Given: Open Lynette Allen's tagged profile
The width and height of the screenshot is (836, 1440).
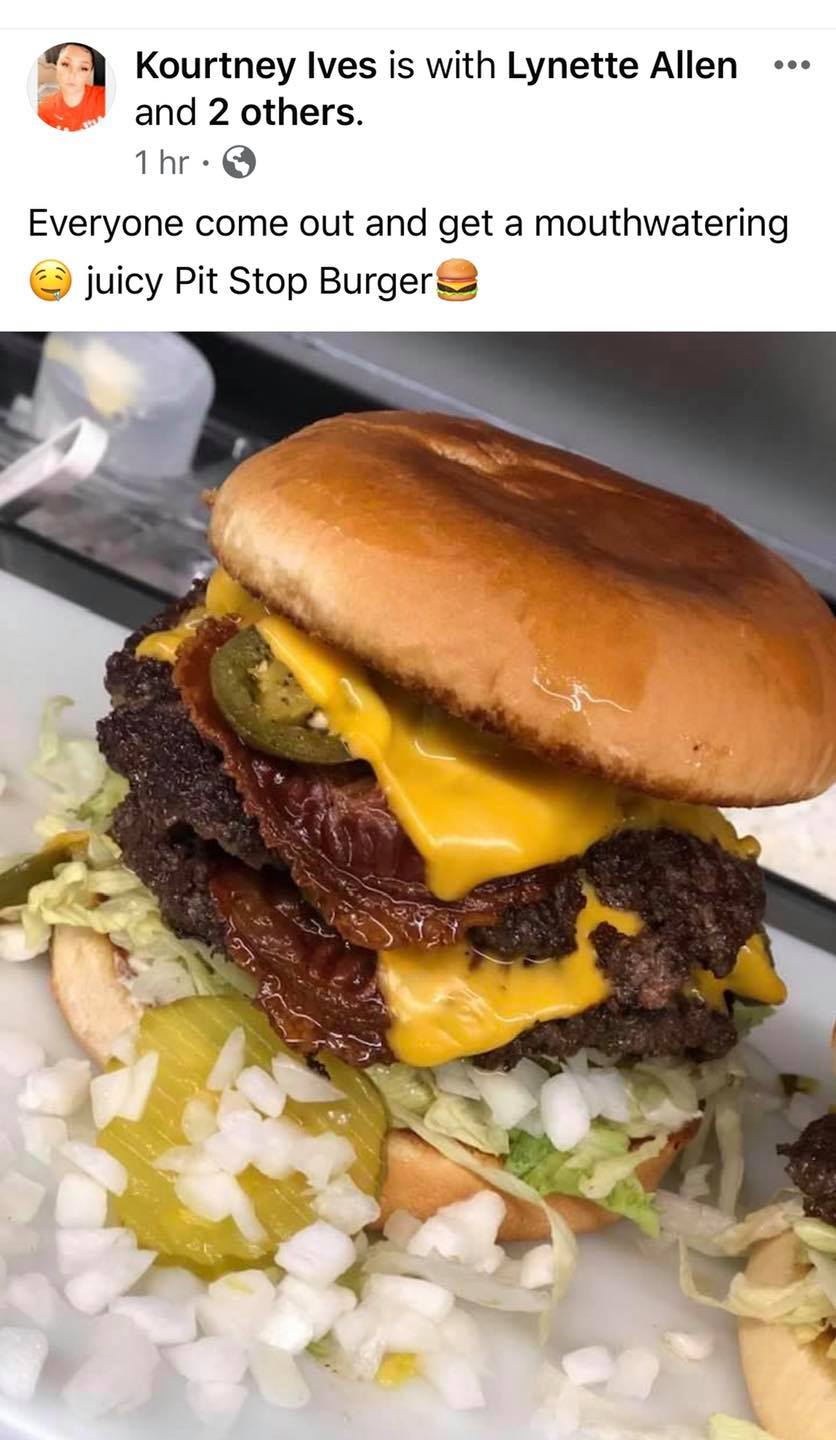Looking at the screenshot, I should [622, 66].
